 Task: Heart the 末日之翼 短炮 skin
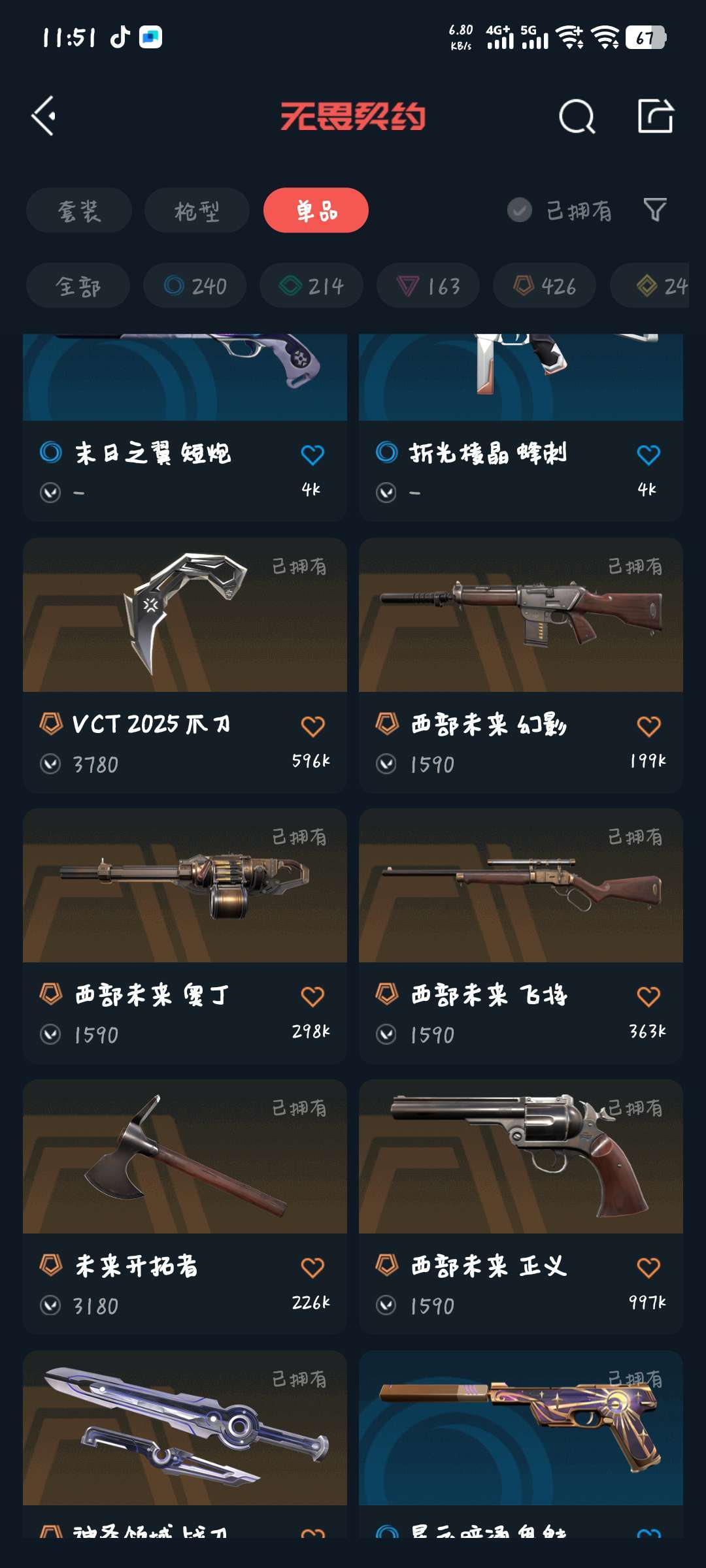[x=312, y=454]
